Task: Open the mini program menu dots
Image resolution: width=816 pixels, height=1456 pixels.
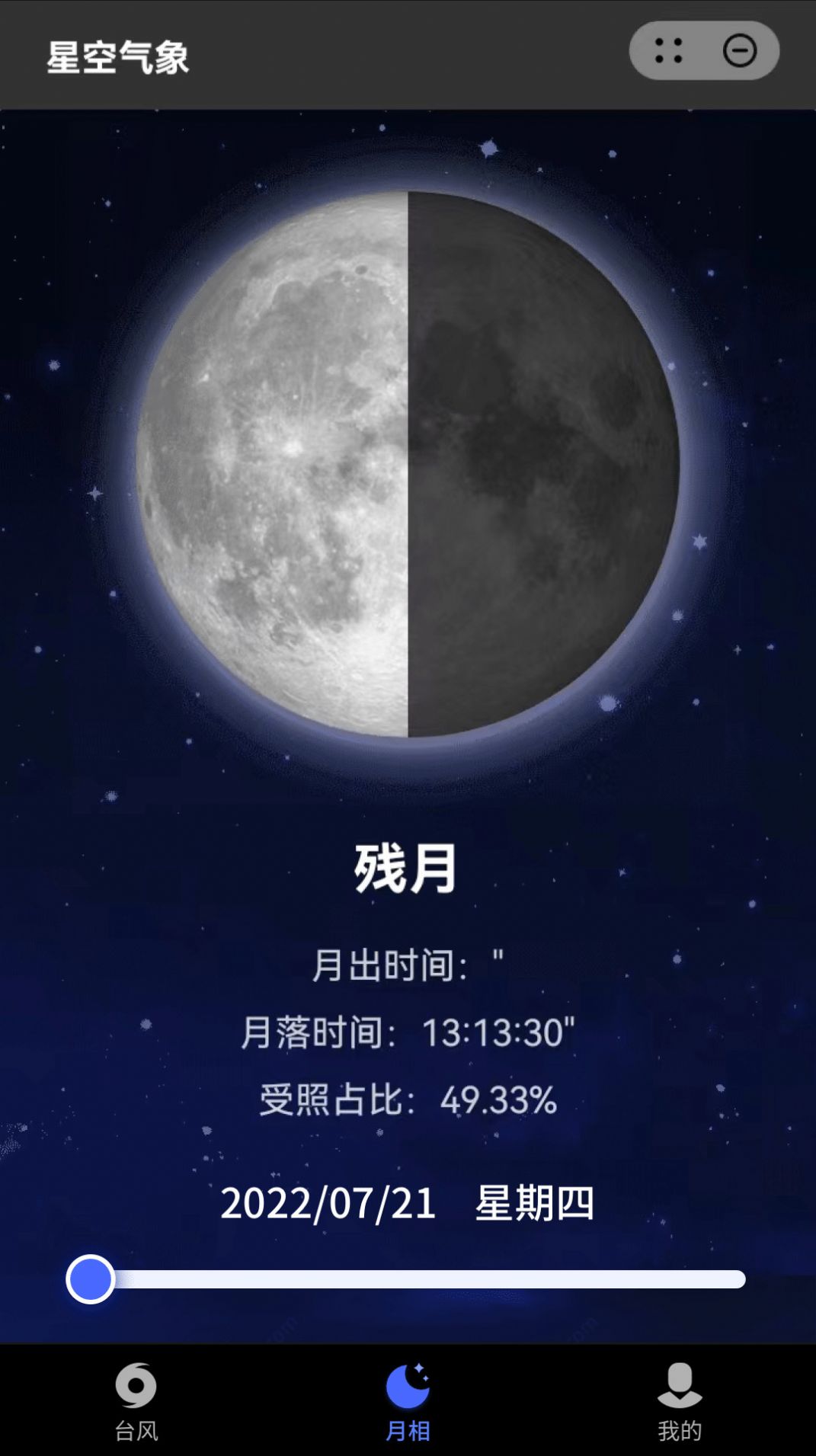Action: click(668, 51)
